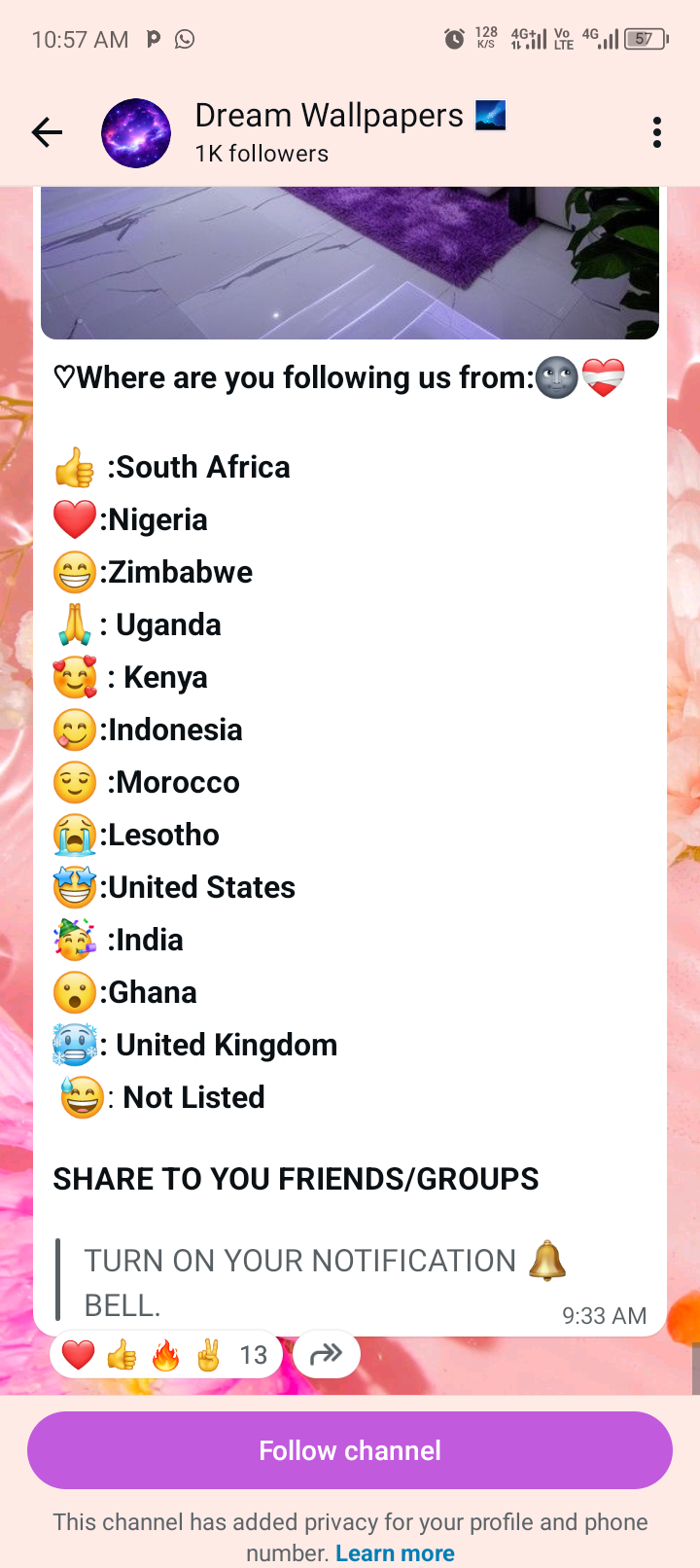The image size is (700, 1568).
Task: Go back using the arrow icon
Action: (x=47, y=132)
